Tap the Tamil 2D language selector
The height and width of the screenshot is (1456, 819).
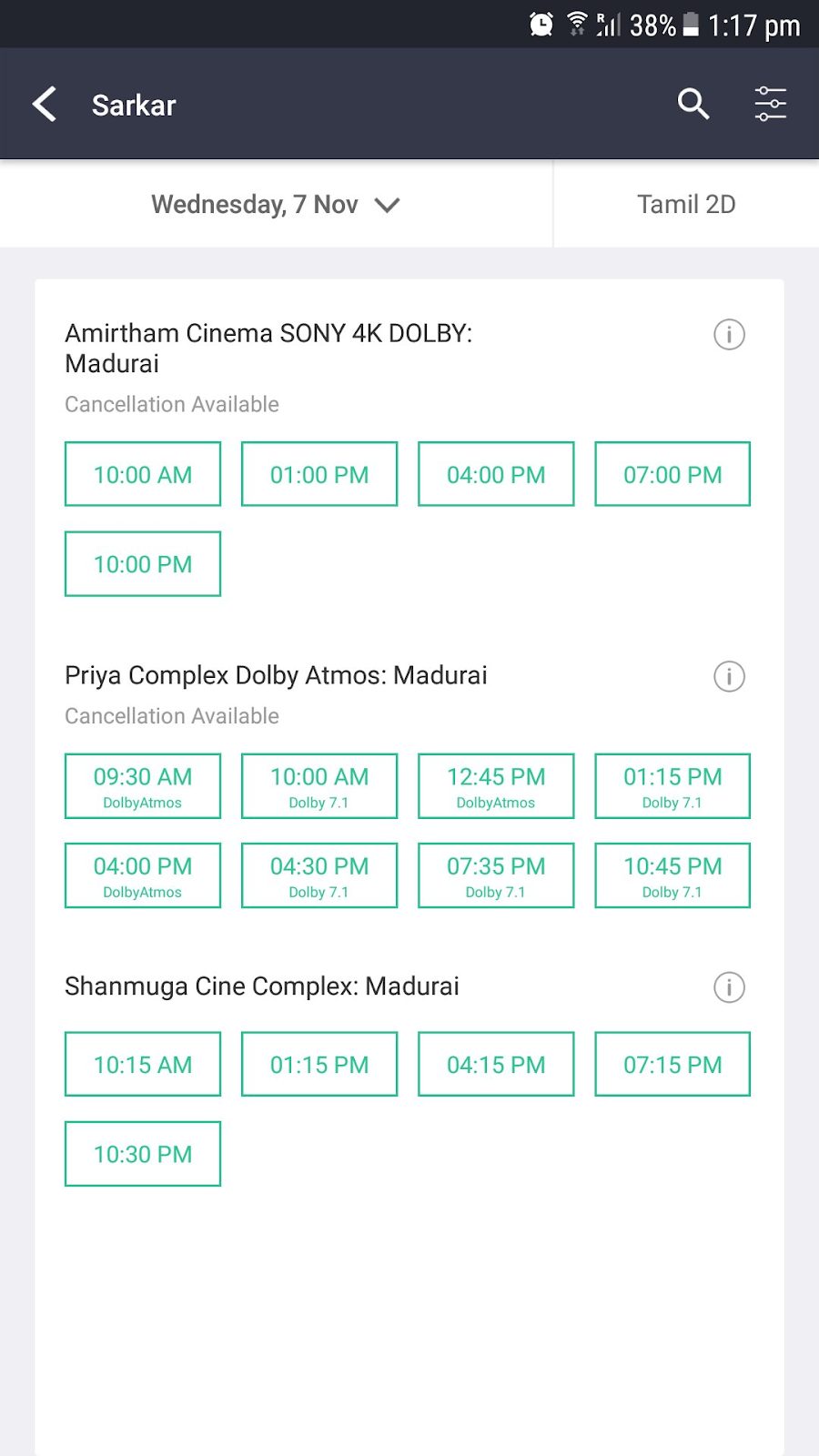(686, 205)
